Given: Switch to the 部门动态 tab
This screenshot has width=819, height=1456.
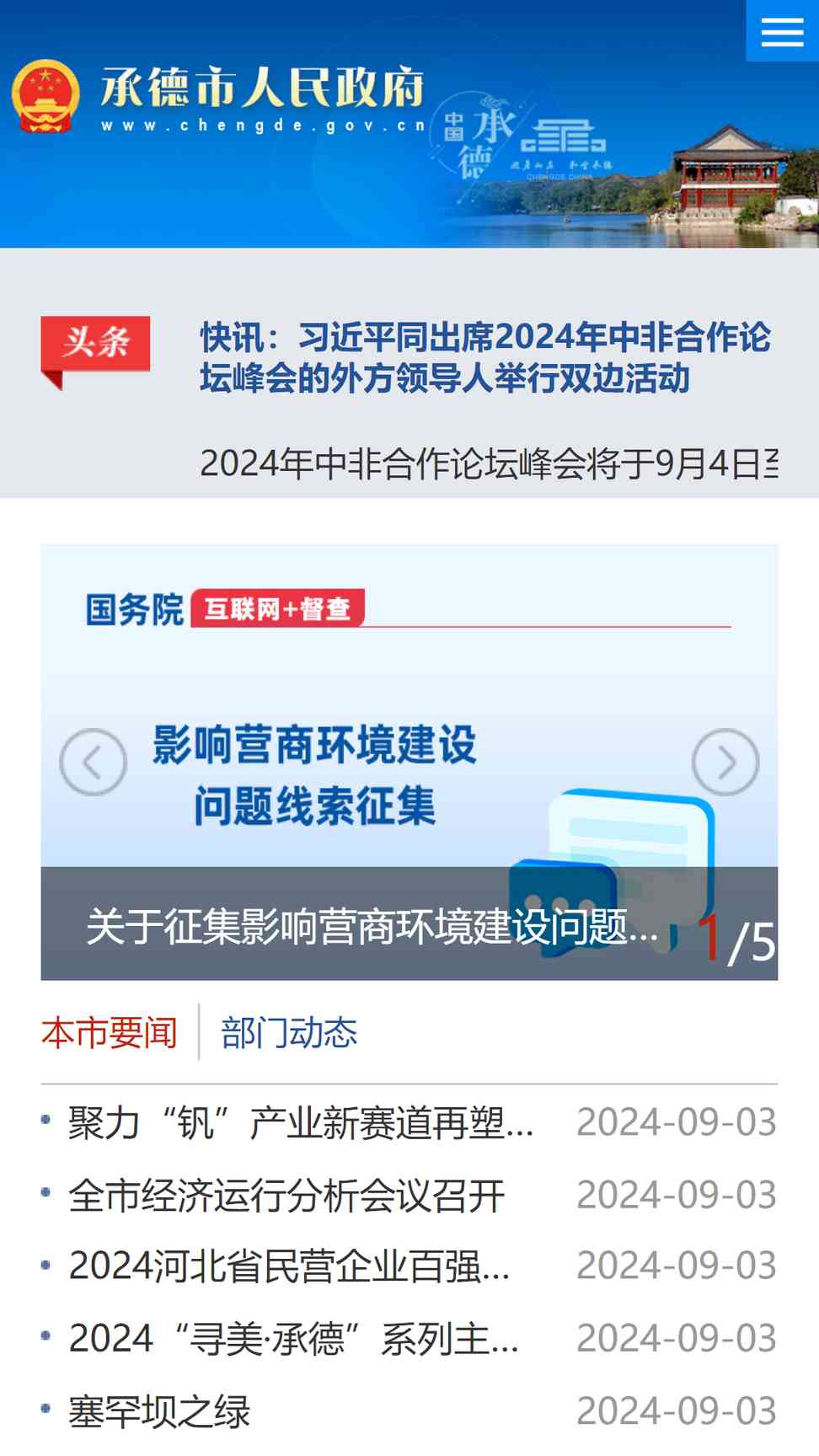Looking at the screenshot, I should [289, 1032].
